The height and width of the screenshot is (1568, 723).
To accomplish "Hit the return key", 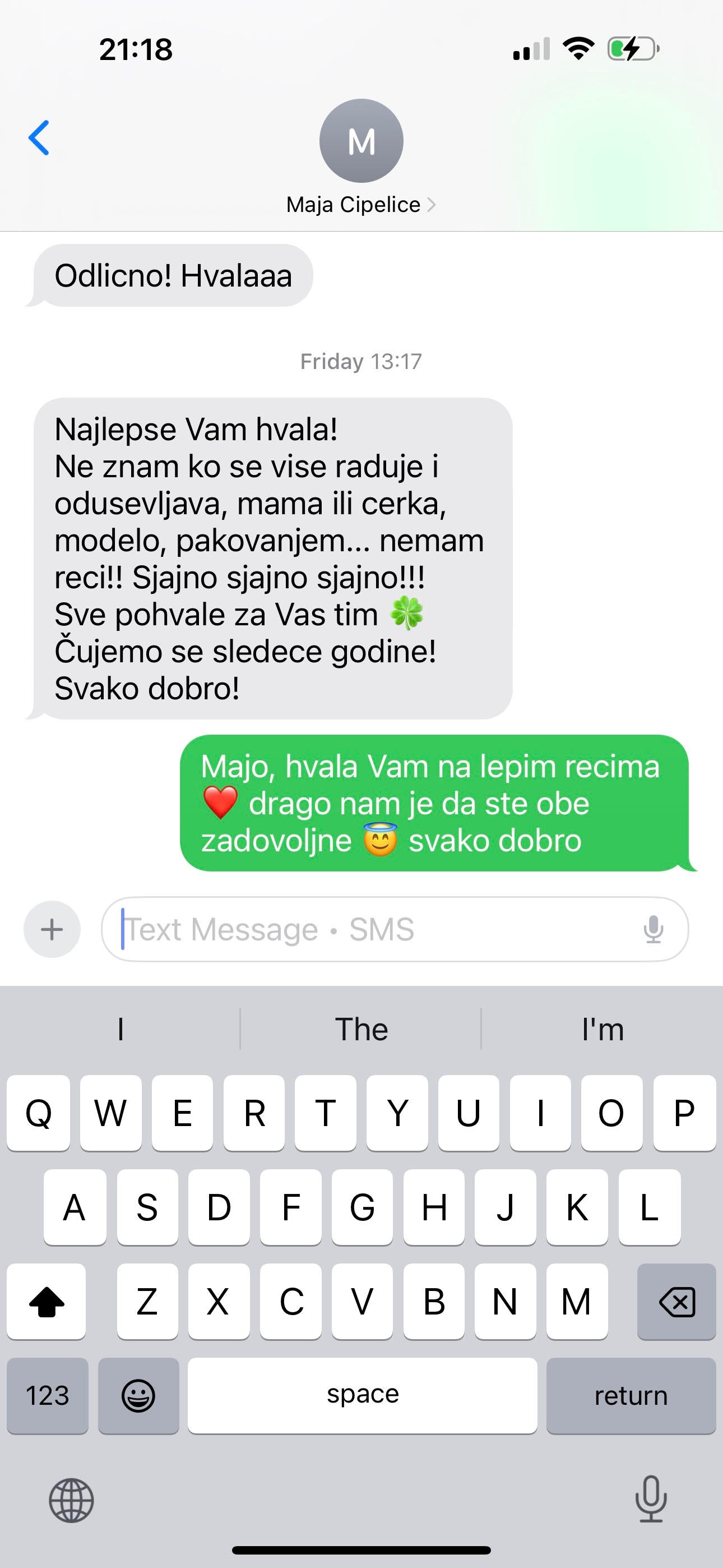I will pyautogui.click(x=631, y=1396).
